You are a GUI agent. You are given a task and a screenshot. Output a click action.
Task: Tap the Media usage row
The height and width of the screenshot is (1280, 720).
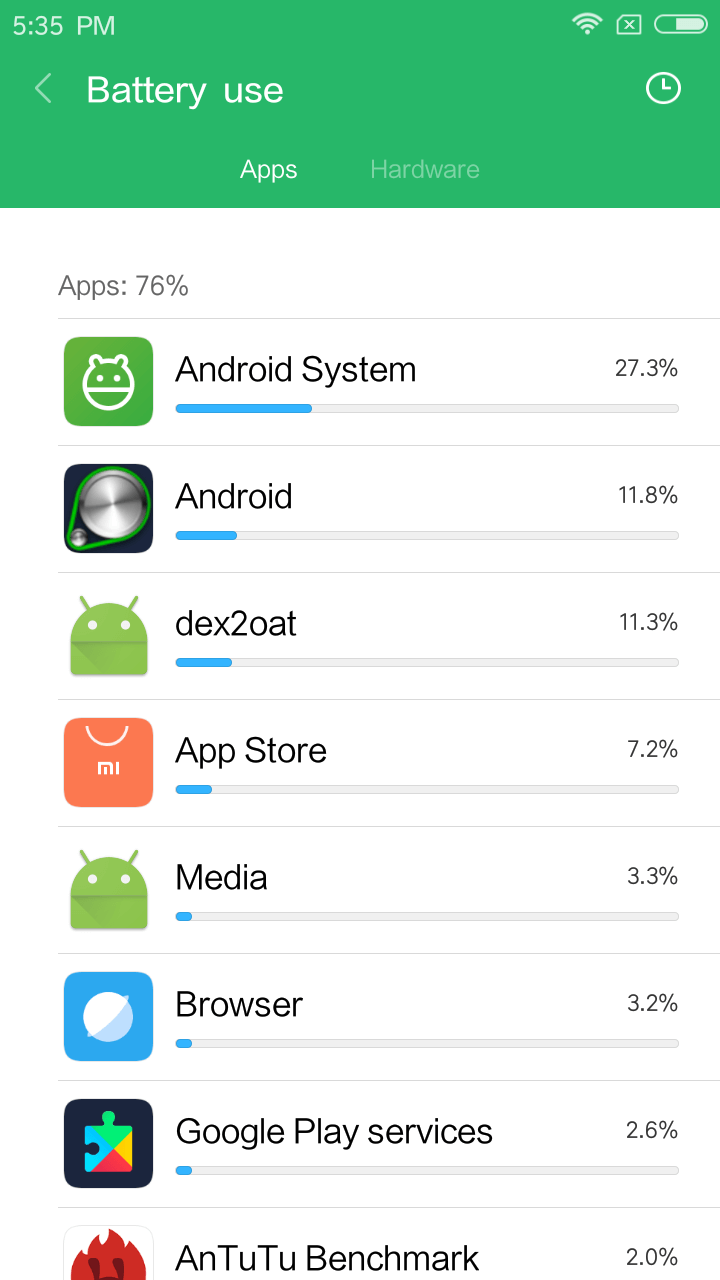pos(389,890)
